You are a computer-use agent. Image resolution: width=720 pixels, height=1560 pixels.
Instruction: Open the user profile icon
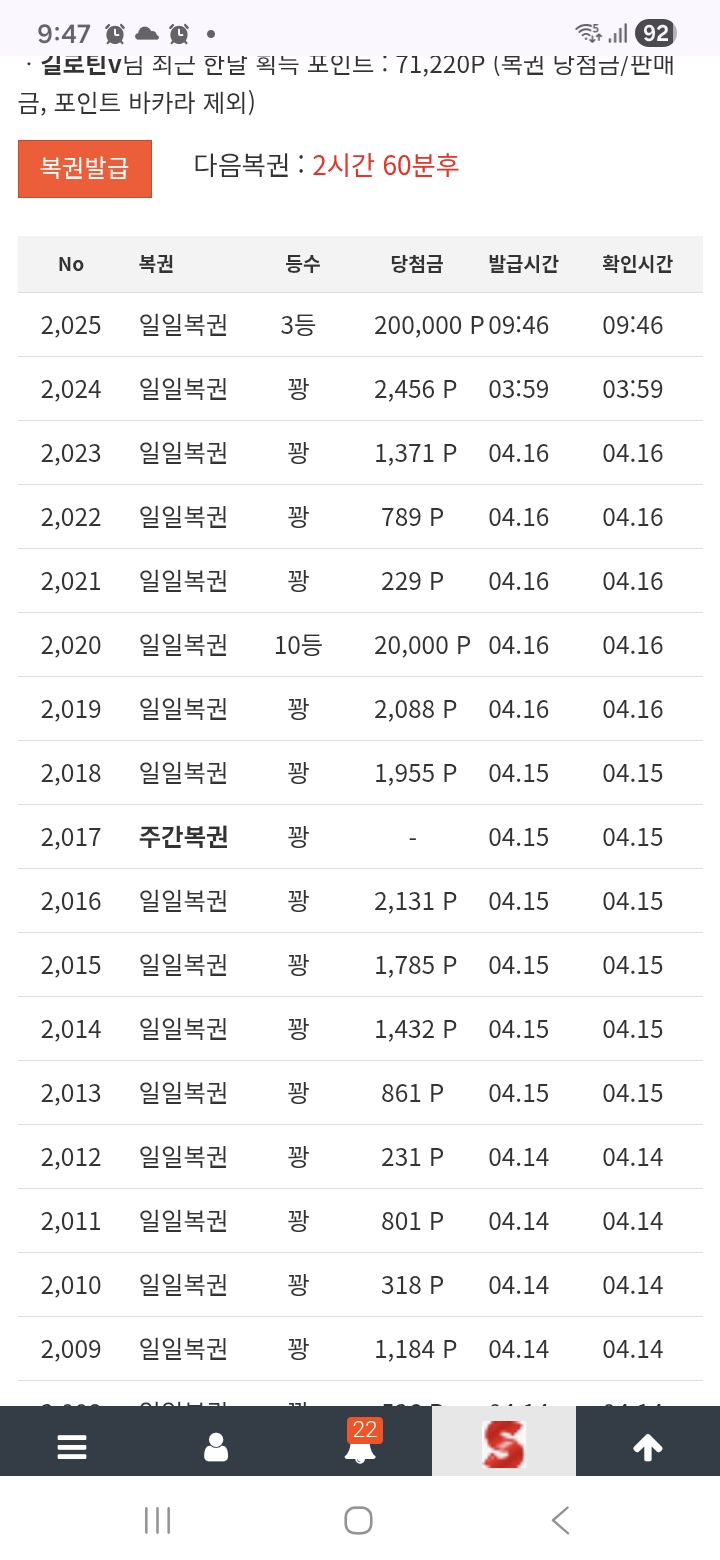(x=216, y=1447)
